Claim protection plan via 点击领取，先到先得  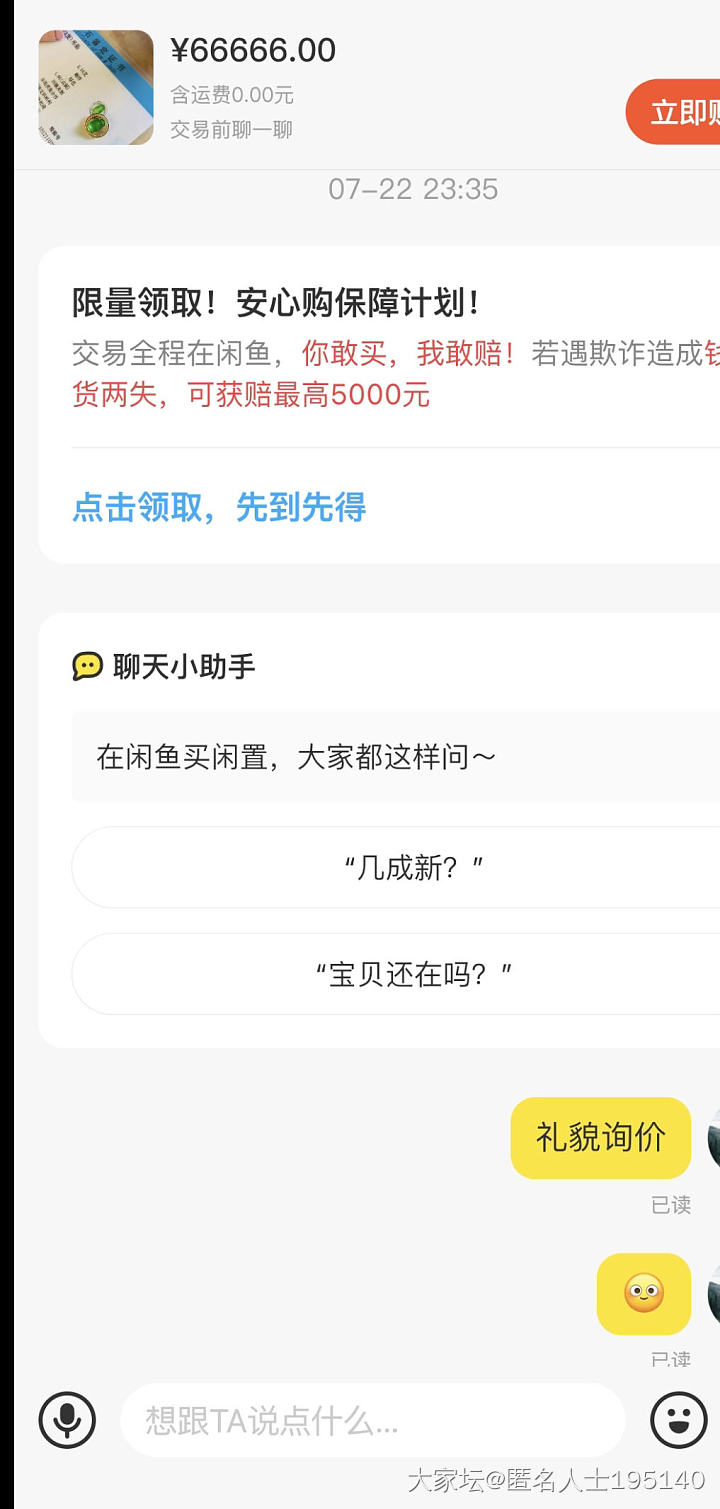219,508
